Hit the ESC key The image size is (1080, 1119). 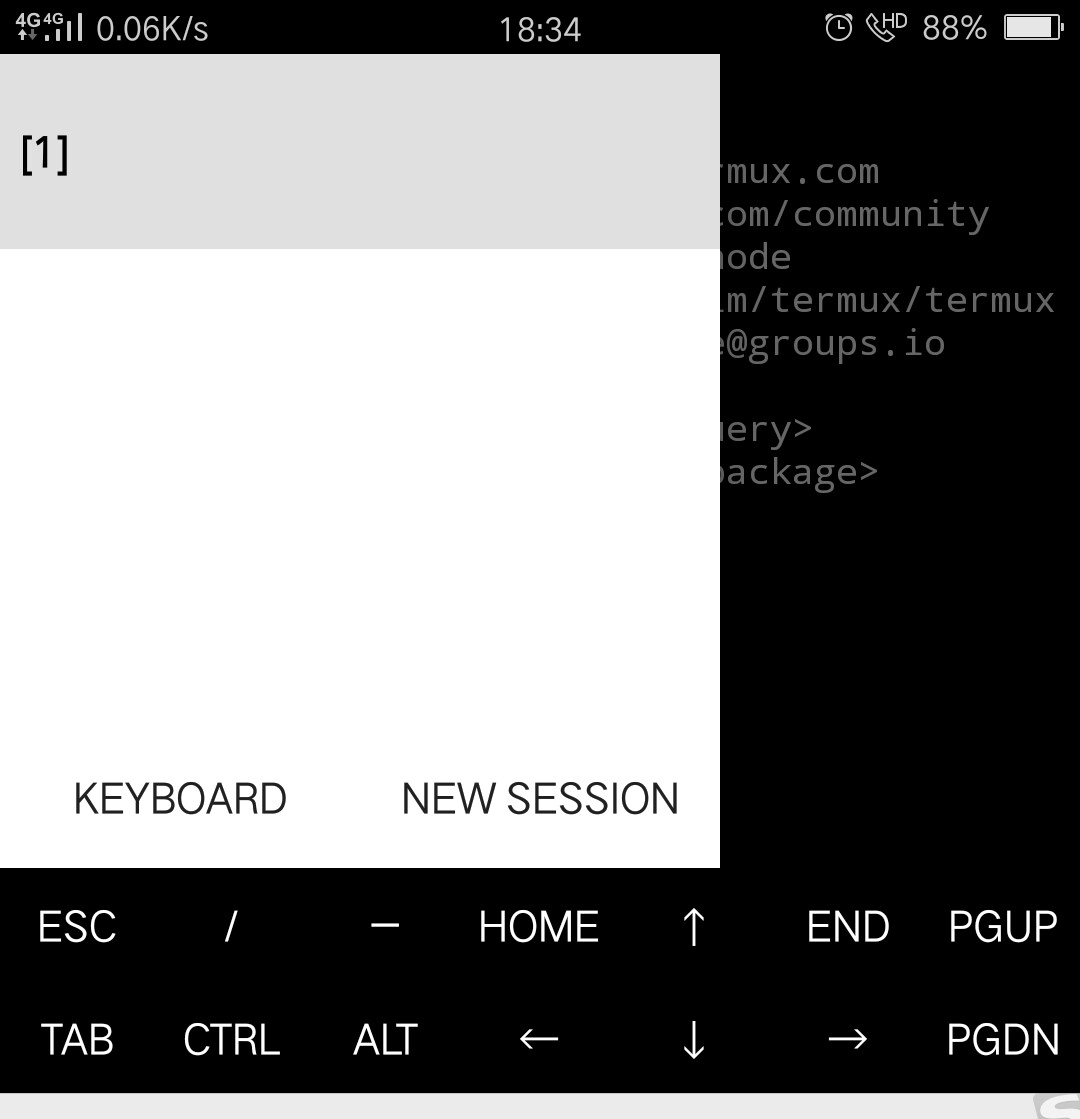tap(77, 927)
